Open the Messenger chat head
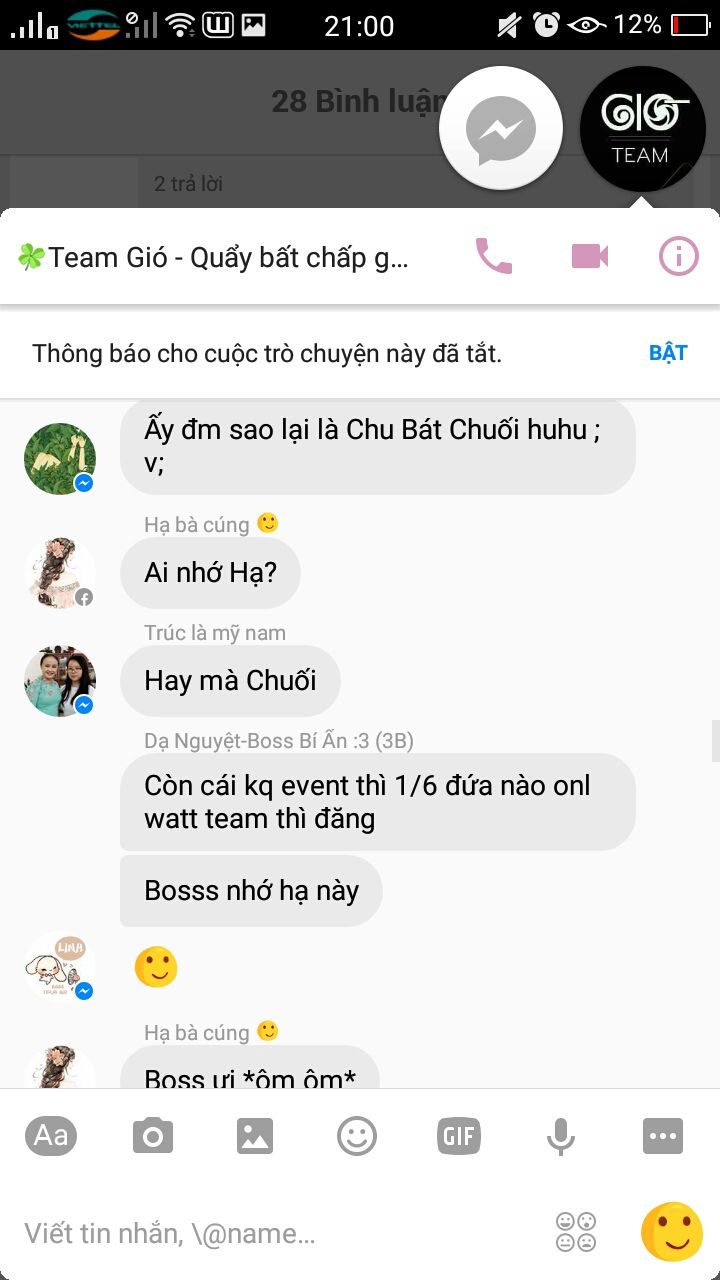 [x=501, y=129]
